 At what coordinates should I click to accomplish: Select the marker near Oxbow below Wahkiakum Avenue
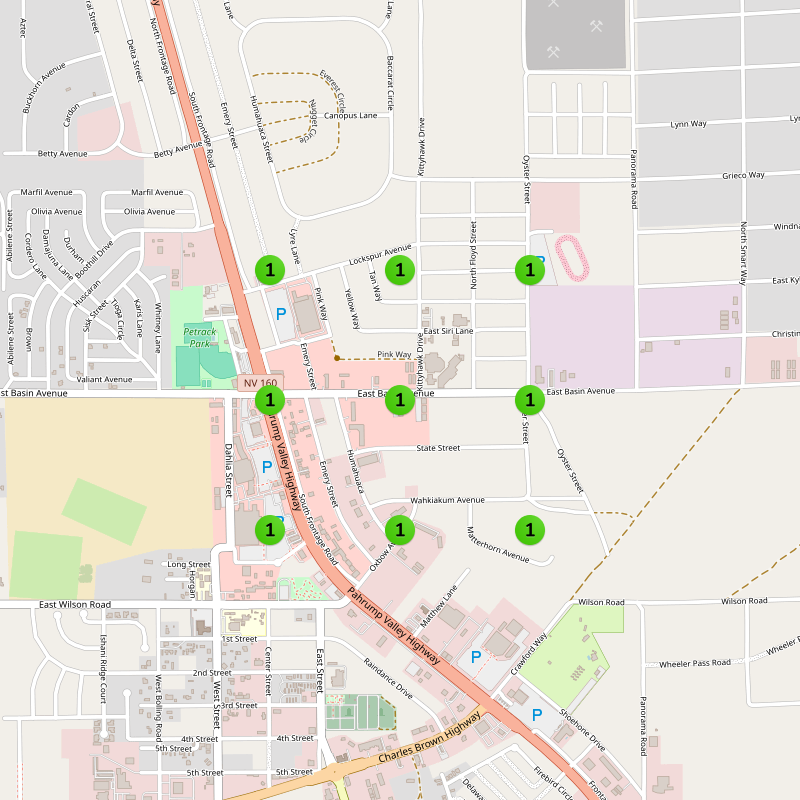[x=400, y=529]
